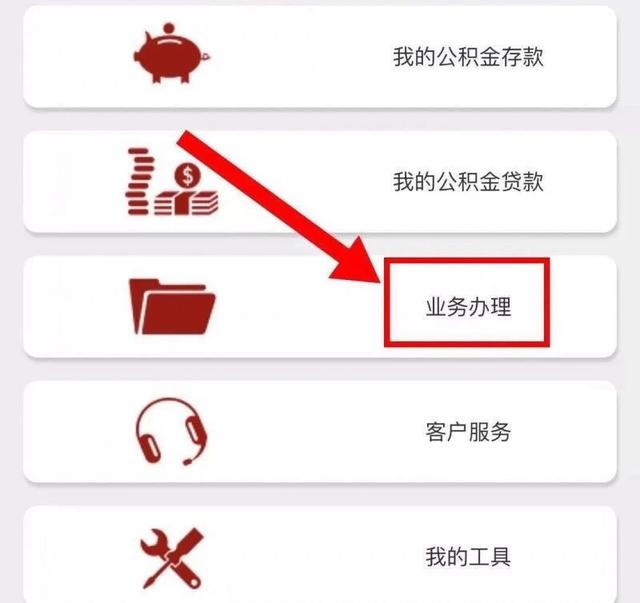640x603 pixels.
Task: Open 我的工具
Action: pos(467,555)
